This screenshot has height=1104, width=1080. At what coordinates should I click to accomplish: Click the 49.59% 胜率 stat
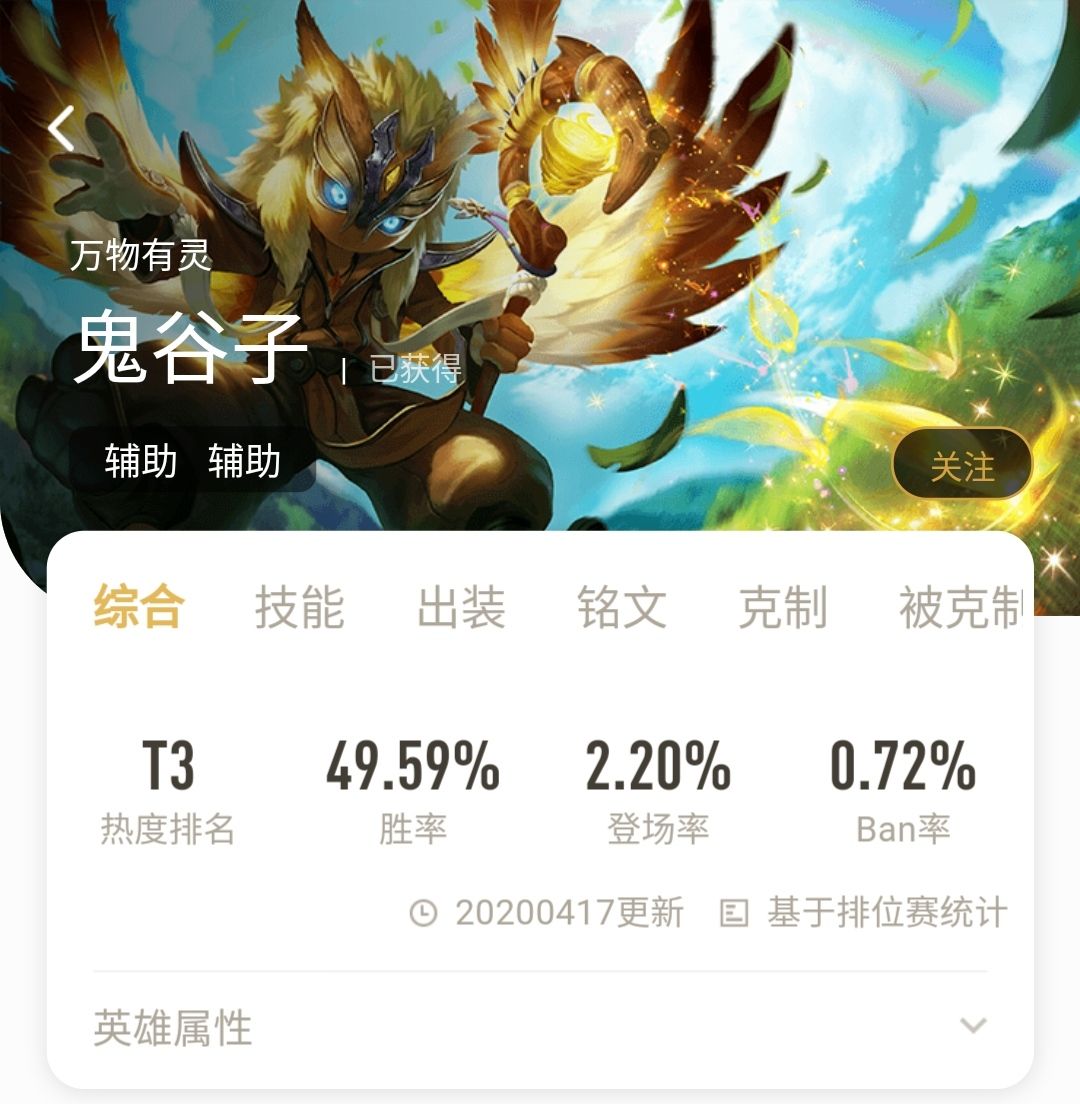(413, 790)
